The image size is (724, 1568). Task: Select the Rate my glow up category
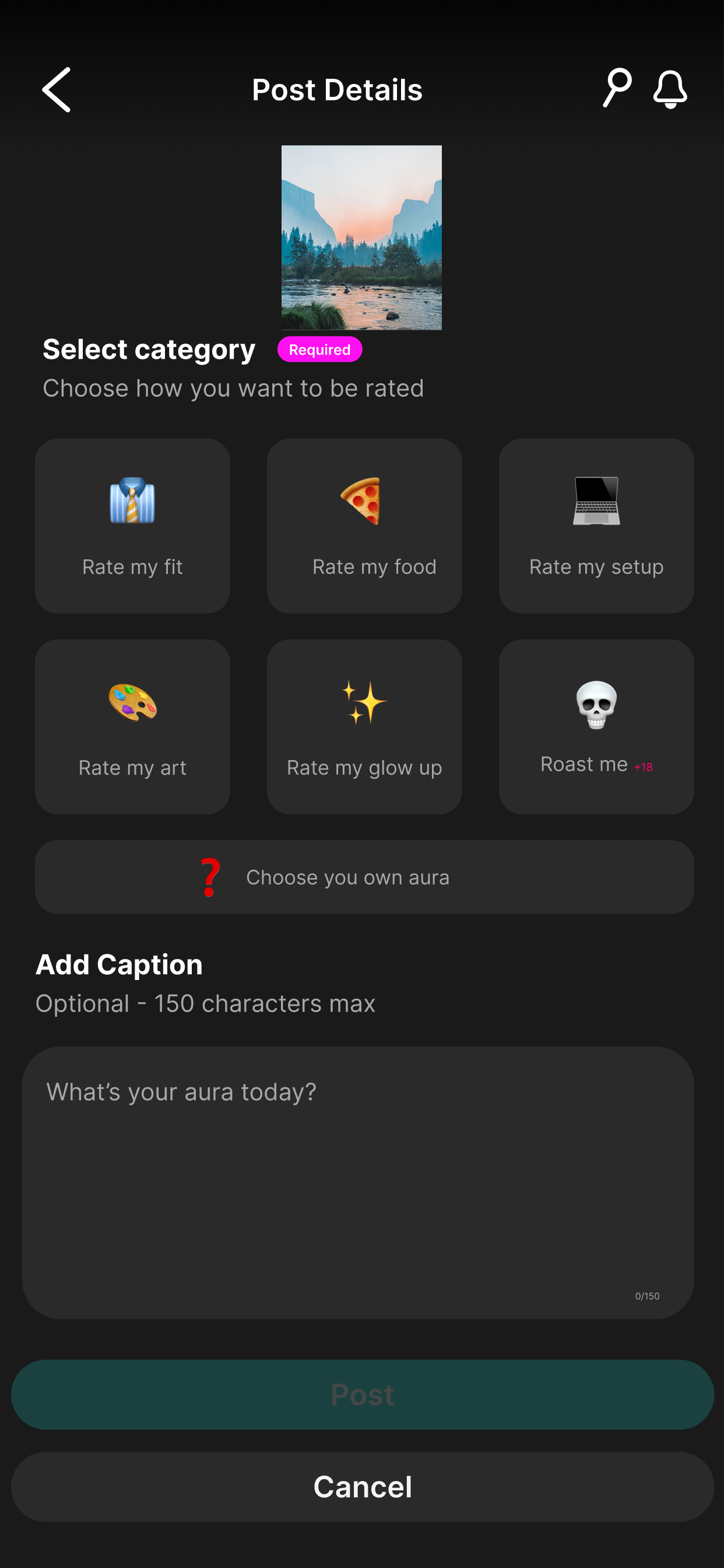(363, 726)
